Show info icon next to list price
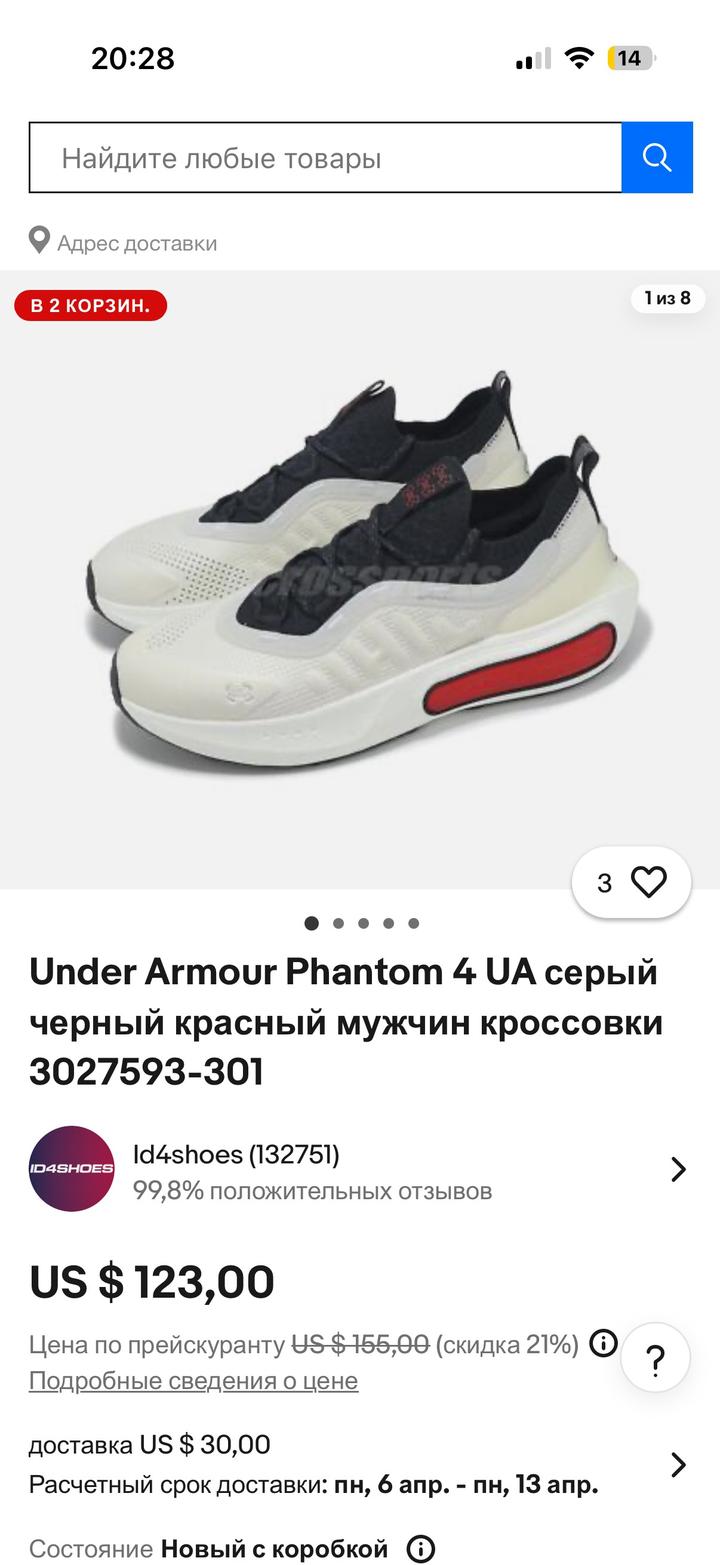Viewport: 720px width, 1565px height. (603, 1343)
